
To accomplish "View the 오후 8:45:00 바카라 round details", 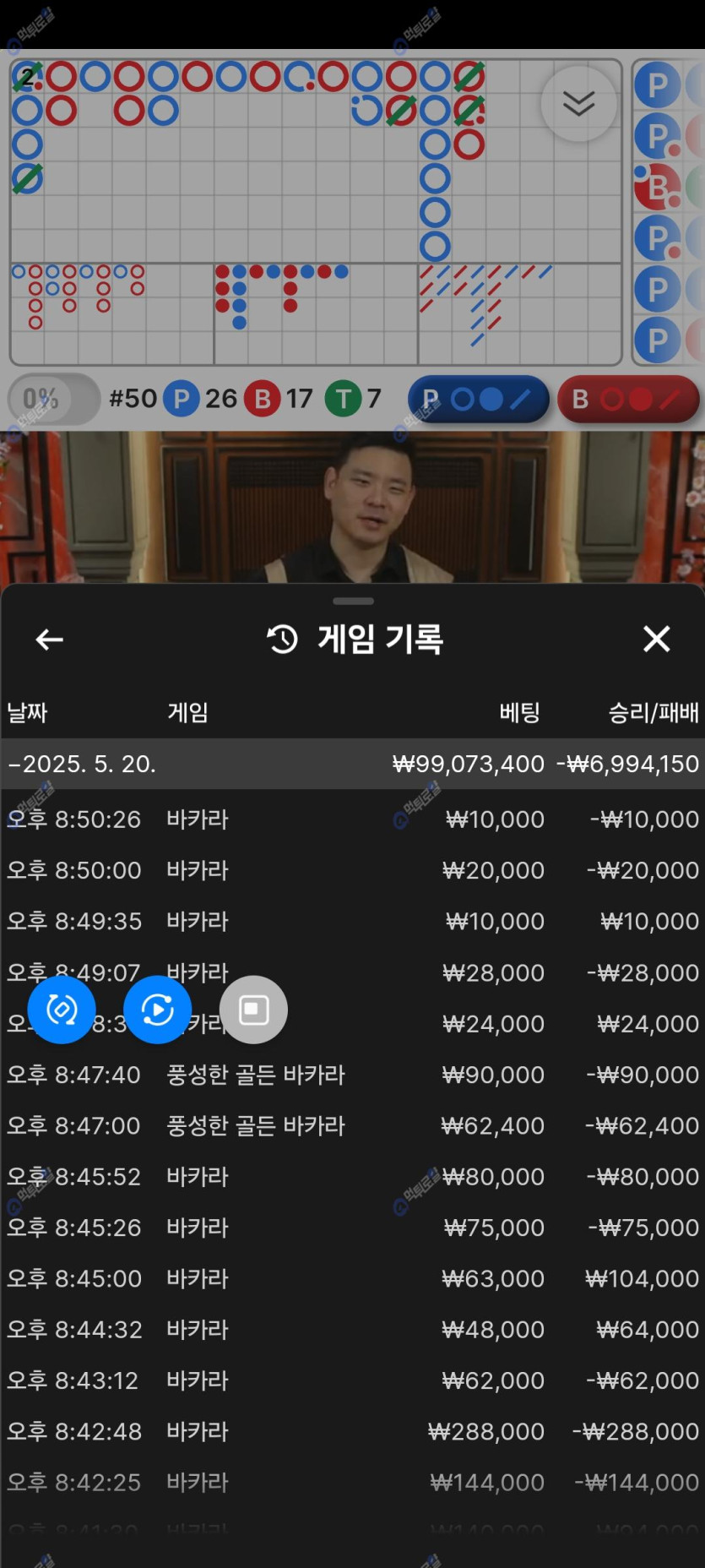I will click(x=352, y=1278).
